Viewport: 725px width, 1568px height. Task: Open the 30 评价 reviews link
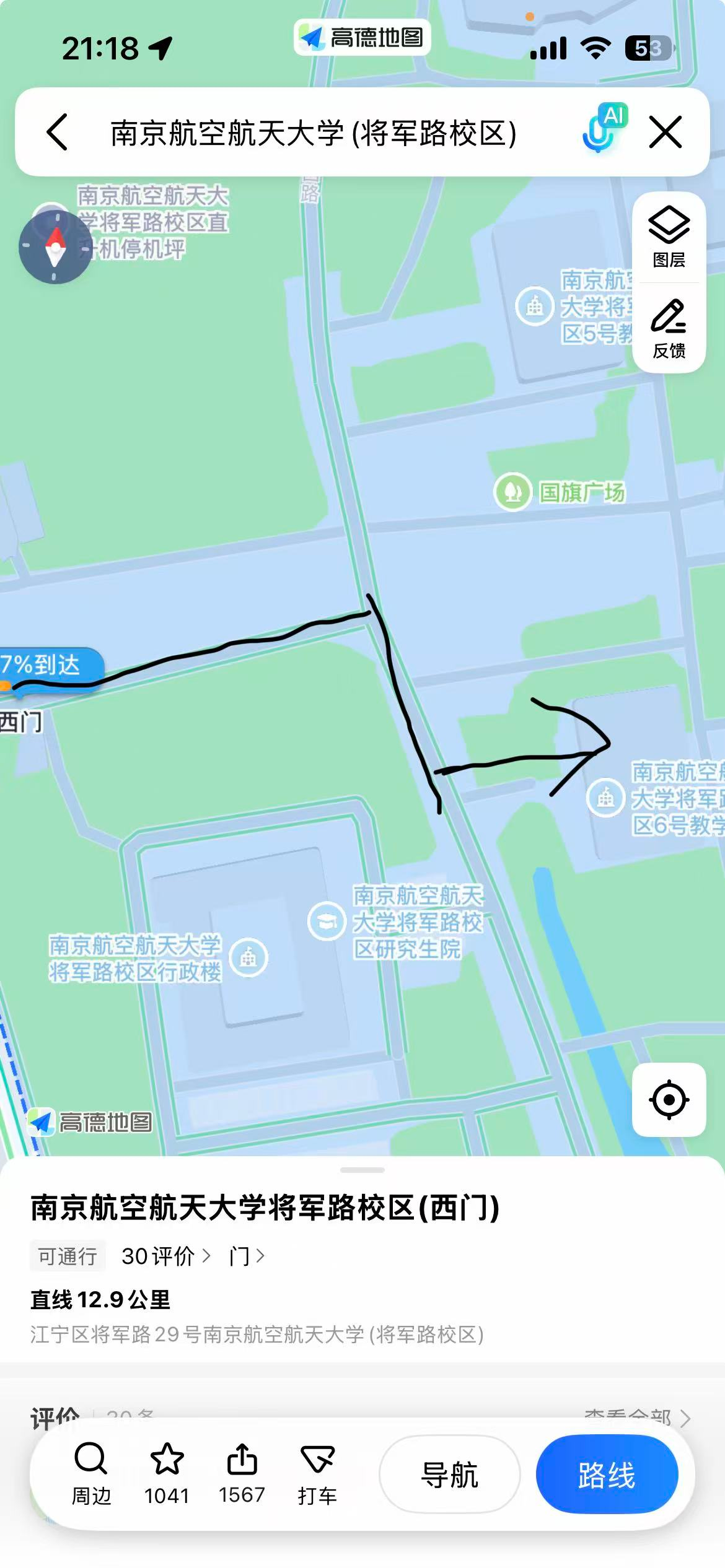[165, 1256]
